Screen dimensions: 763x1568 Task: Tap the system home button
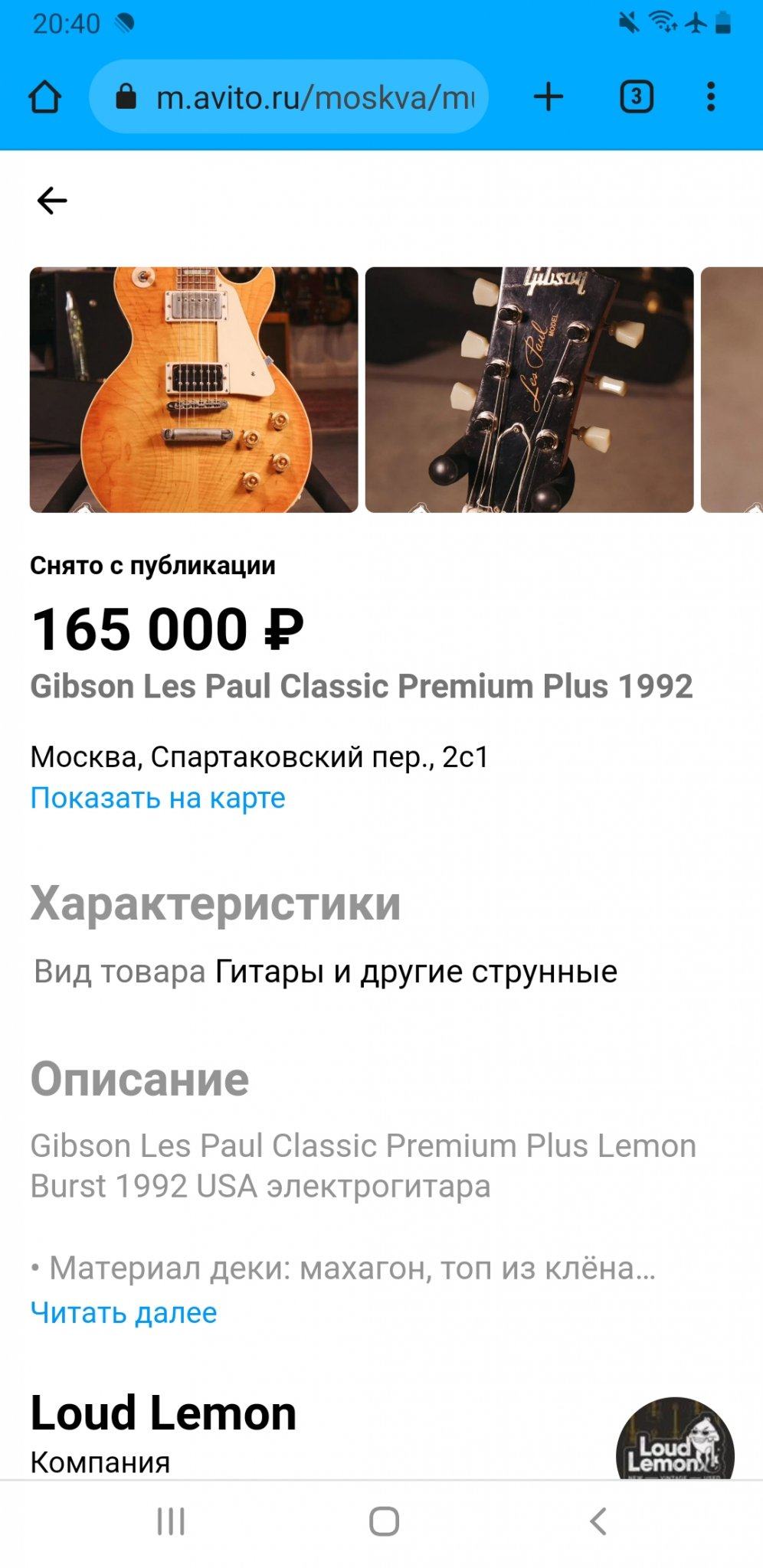point(384,1521)
